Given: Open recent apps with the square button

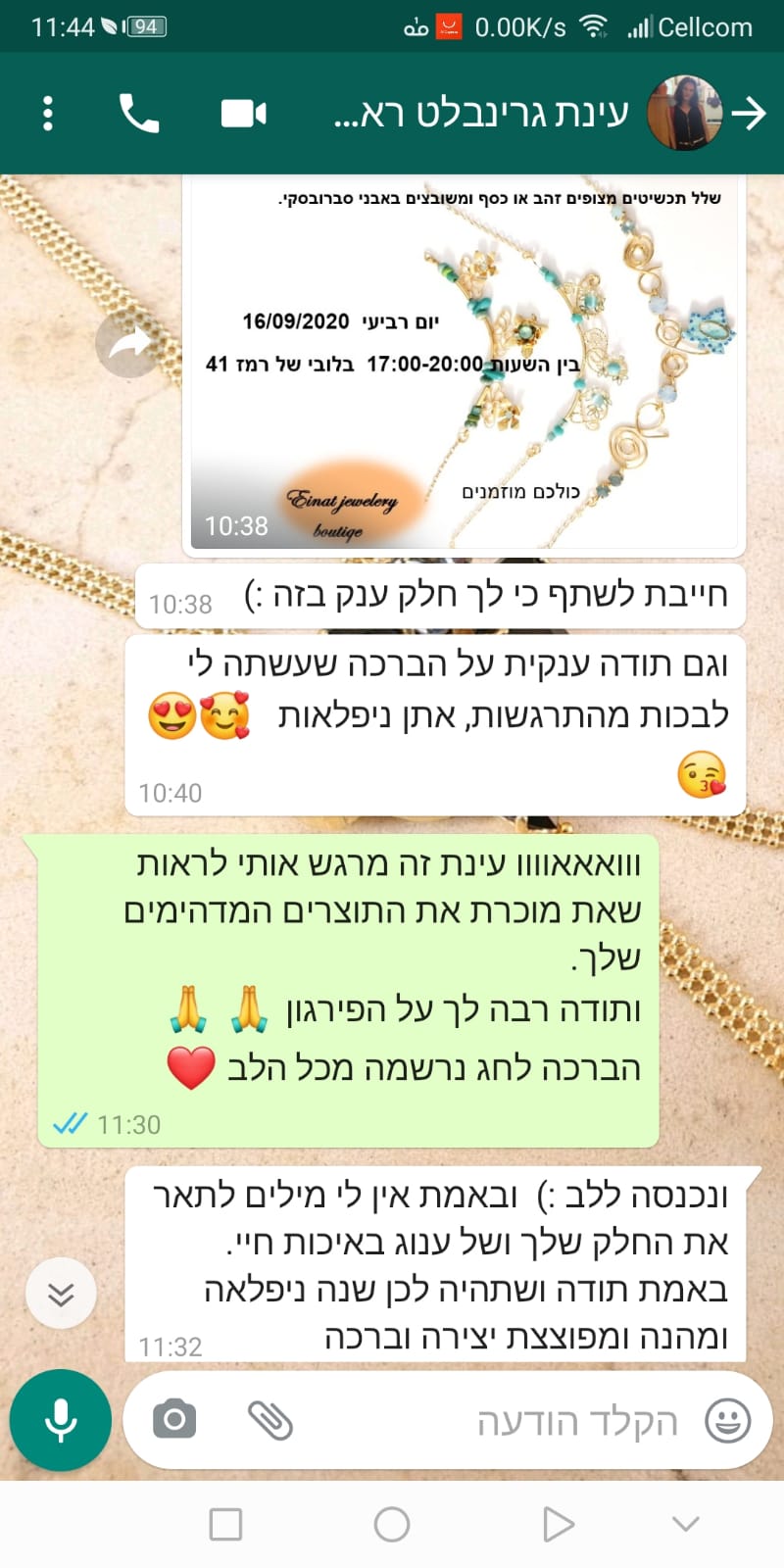Looking at the screenshot, I should point(225,1524).
